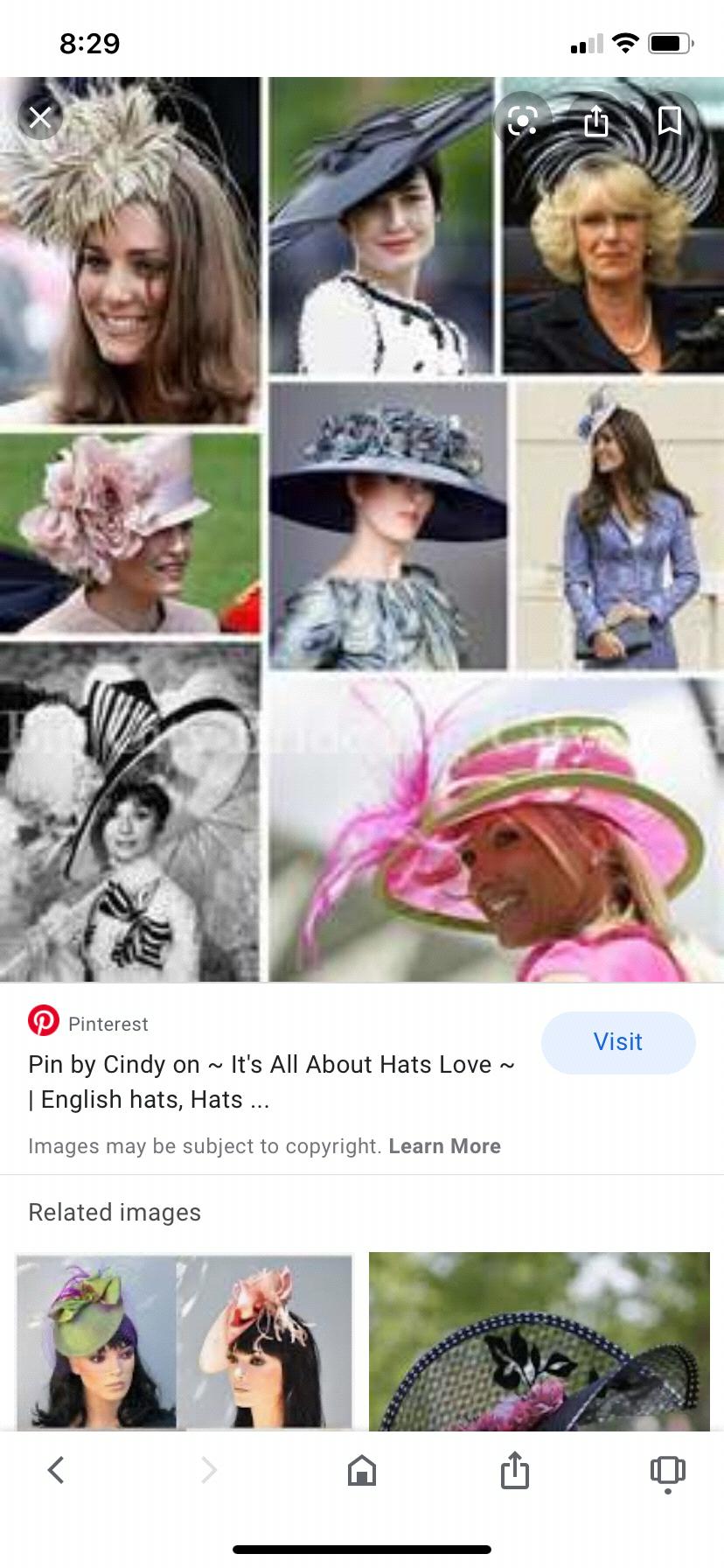Open the browser home page
Screen dimensions: 724x1568
point(362,1470)
